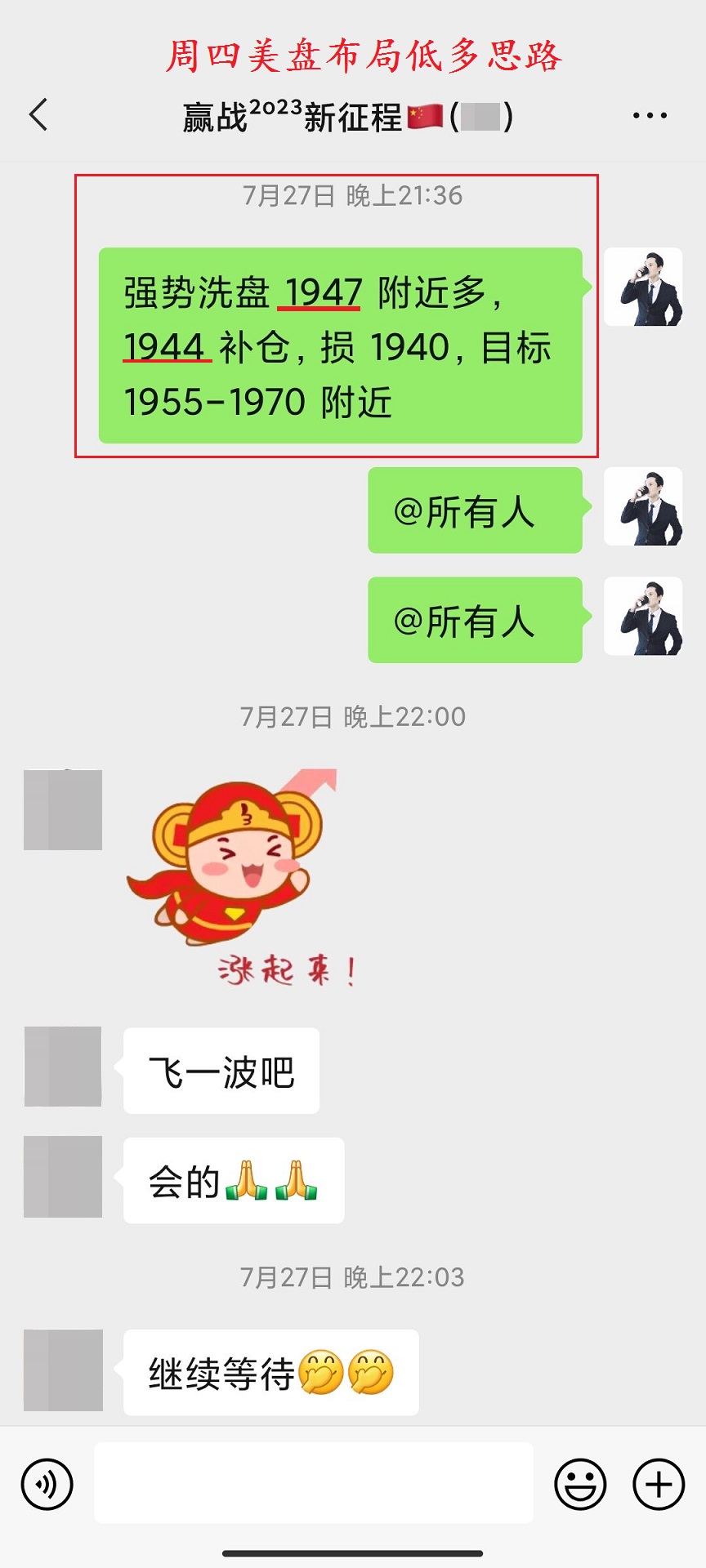The height and width of the screenshot is (1568, 706).
Task: Open the group chat options menu
Action: coord(650,116)
